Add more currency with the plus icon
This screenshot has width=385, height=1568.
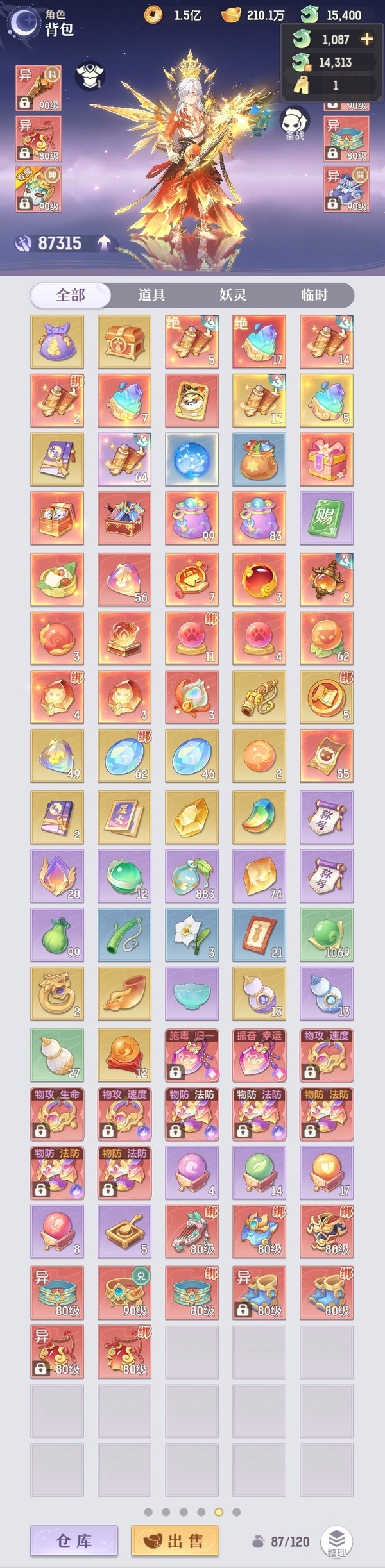click(x=367, y=39)
